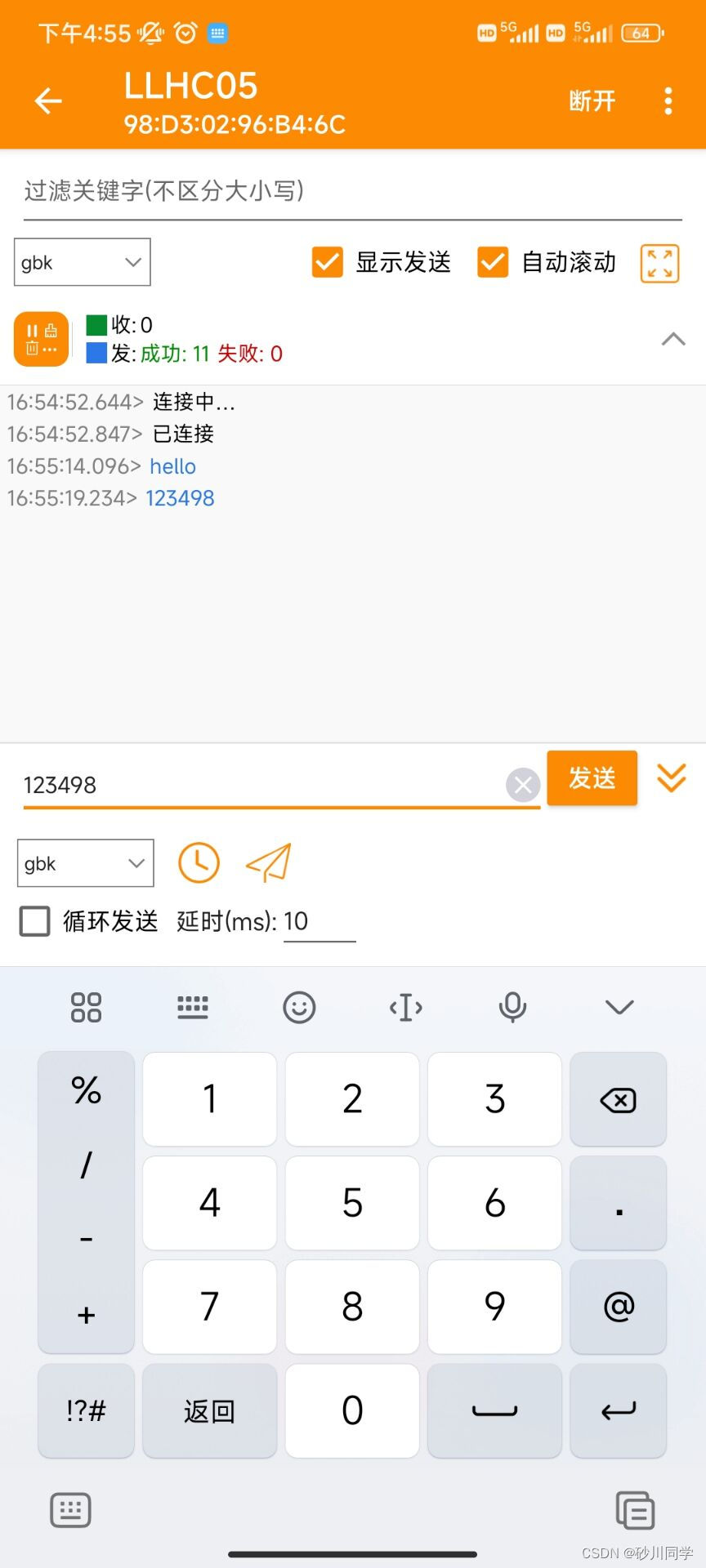706x1568 pixels.
Task: Open the clock timer icon
Action: click(x=199, y=862)
